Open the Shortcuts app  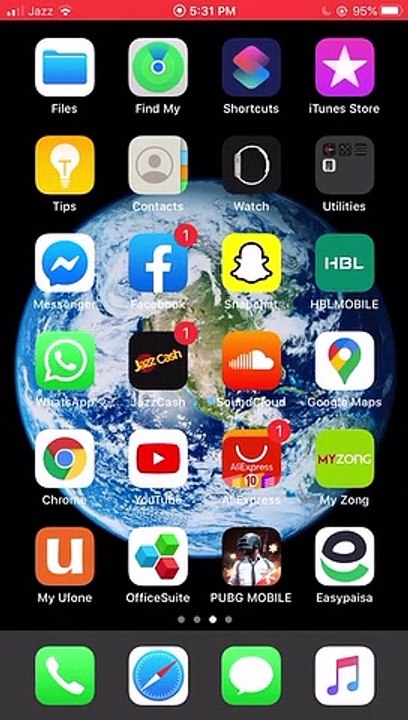[x=251, y=67]
